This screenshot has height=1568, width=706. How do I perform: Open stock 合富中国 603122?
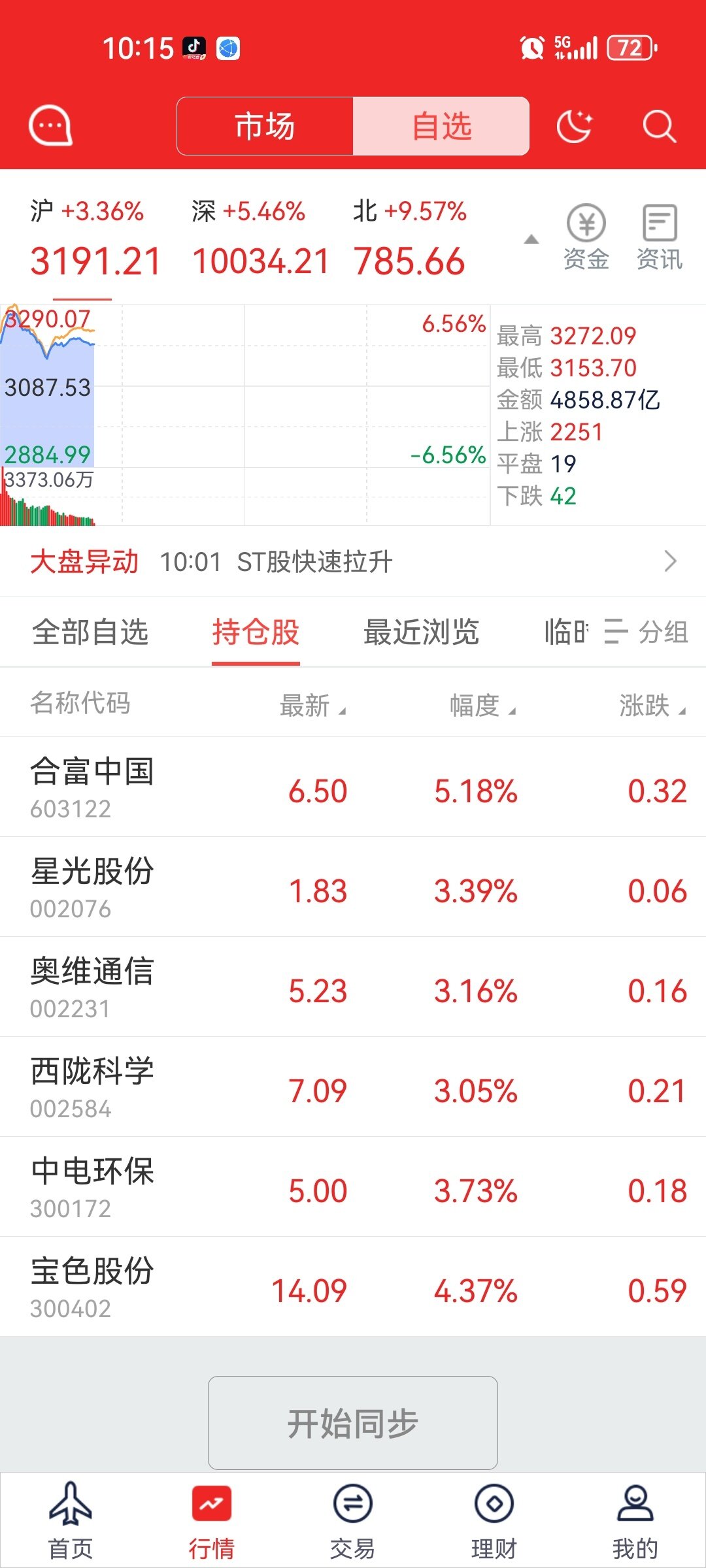pyautogui.click(x=353, y=787)
